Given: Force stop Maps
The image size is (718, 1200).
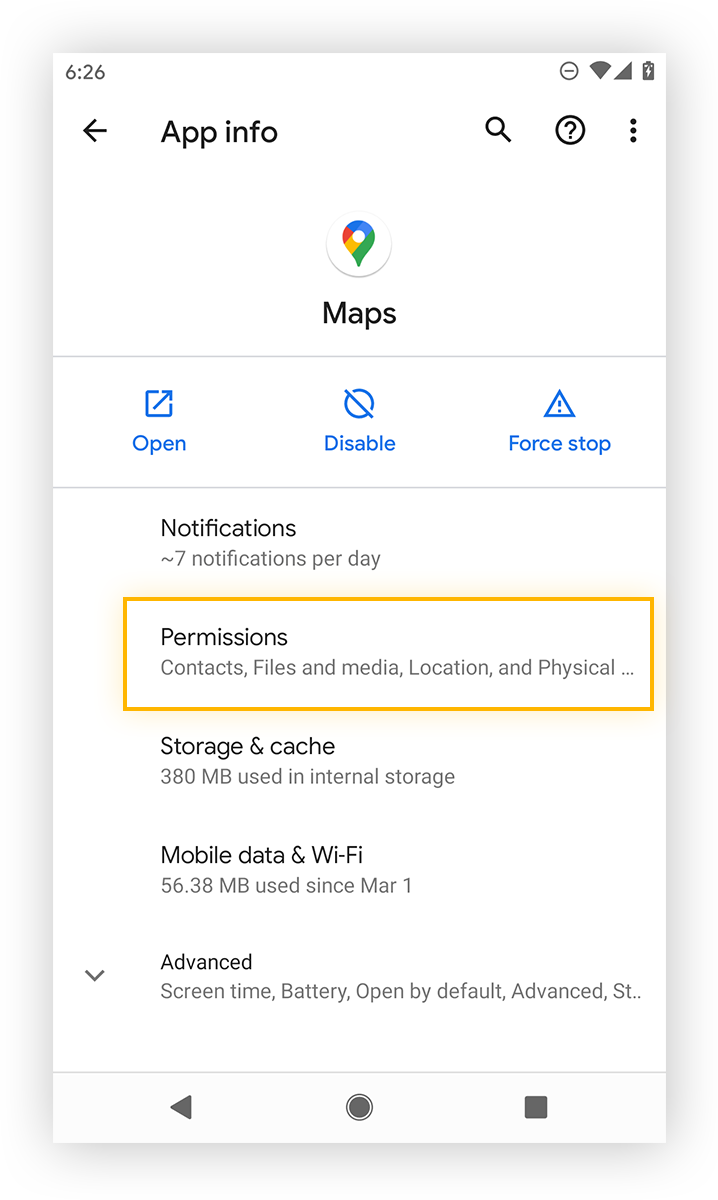Looking at the screenshot, I should [x=559, y=421].
